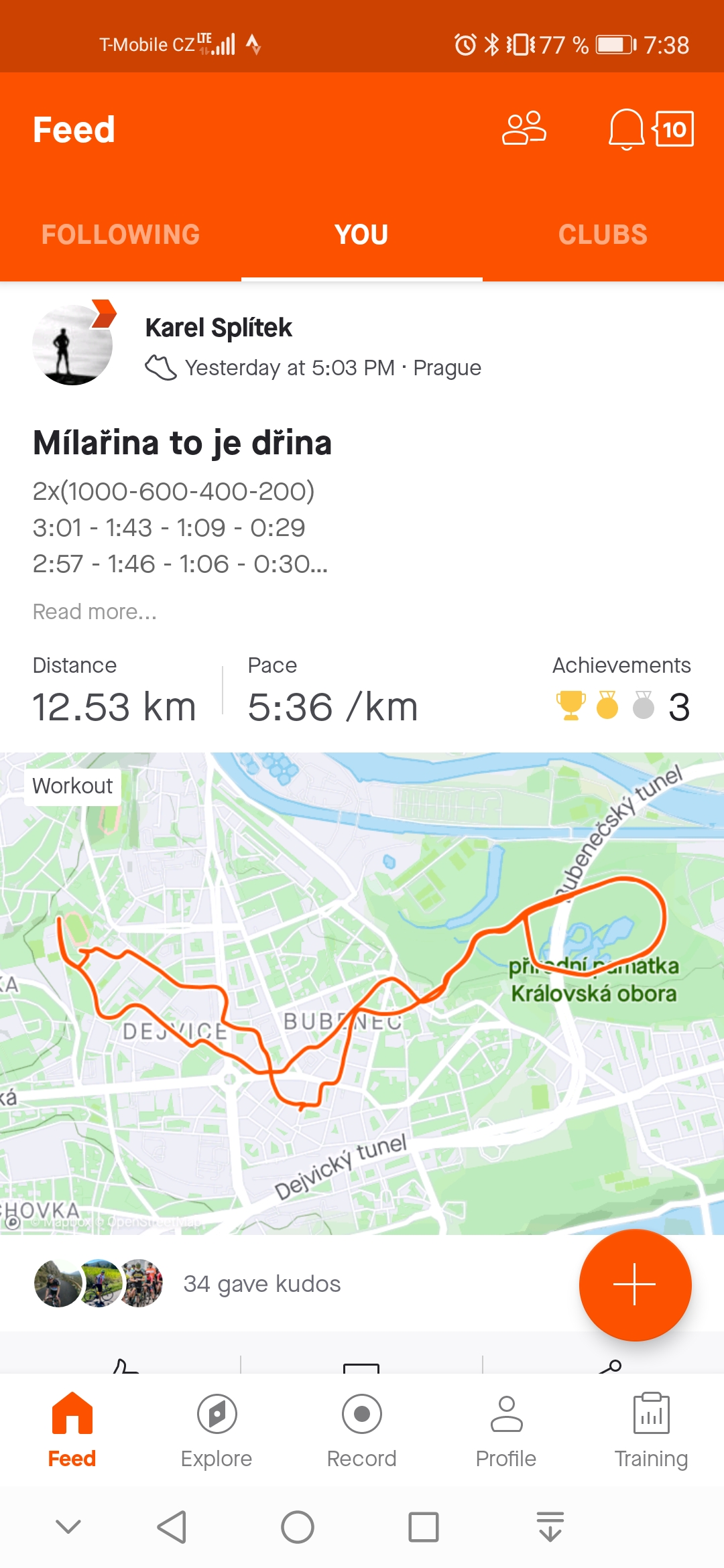The image size is (724, 1568).
Task: Tap the orange plus floating button
Action: point(635,1285)
